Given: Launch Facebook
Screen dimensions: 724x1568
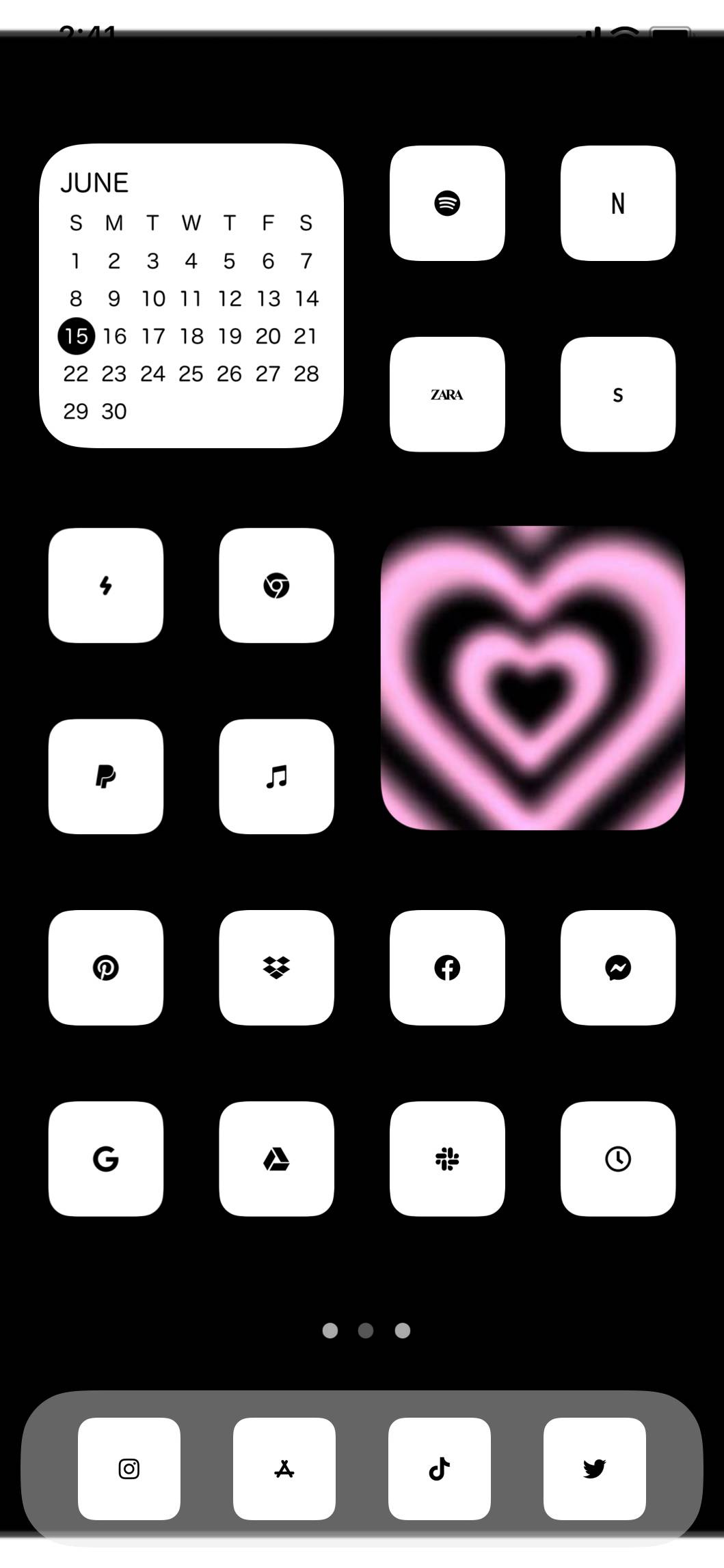Looking at the screenshot, I should click(x=447, y=967).
